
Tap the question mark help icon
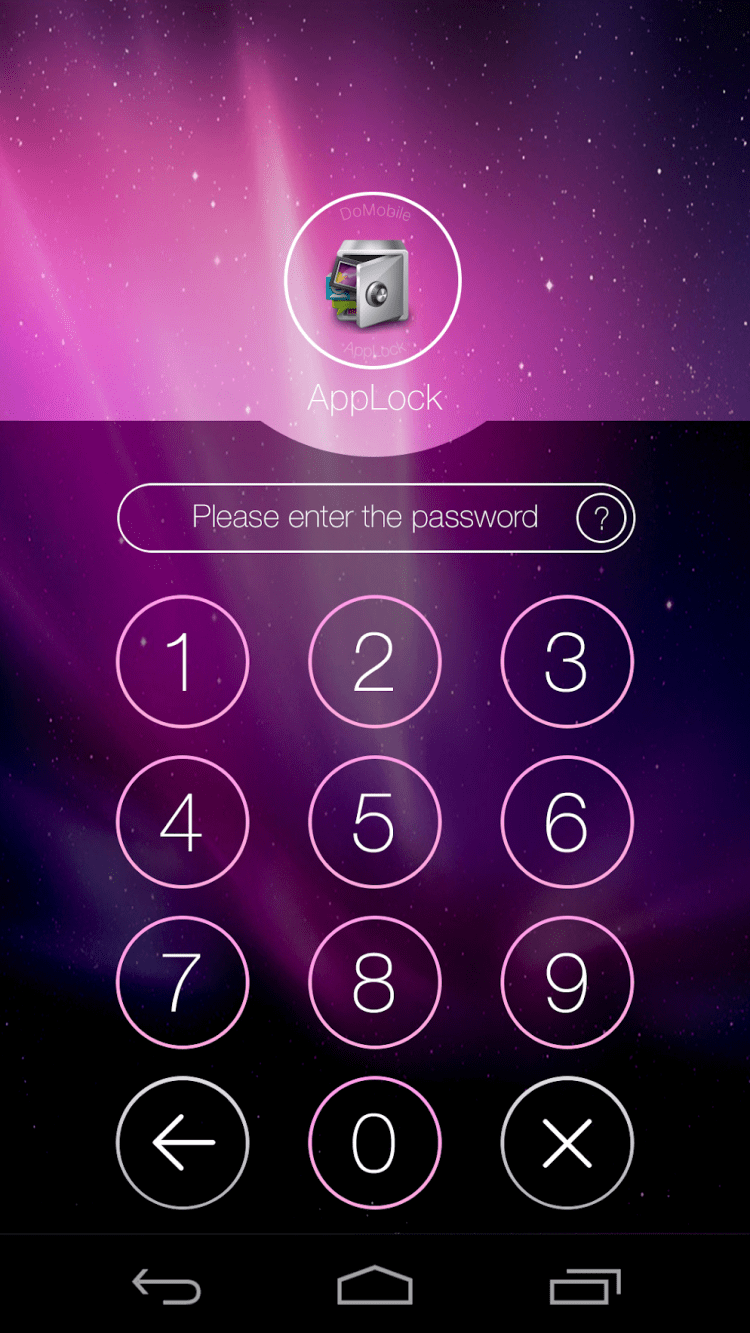click(x=600, y=518)
